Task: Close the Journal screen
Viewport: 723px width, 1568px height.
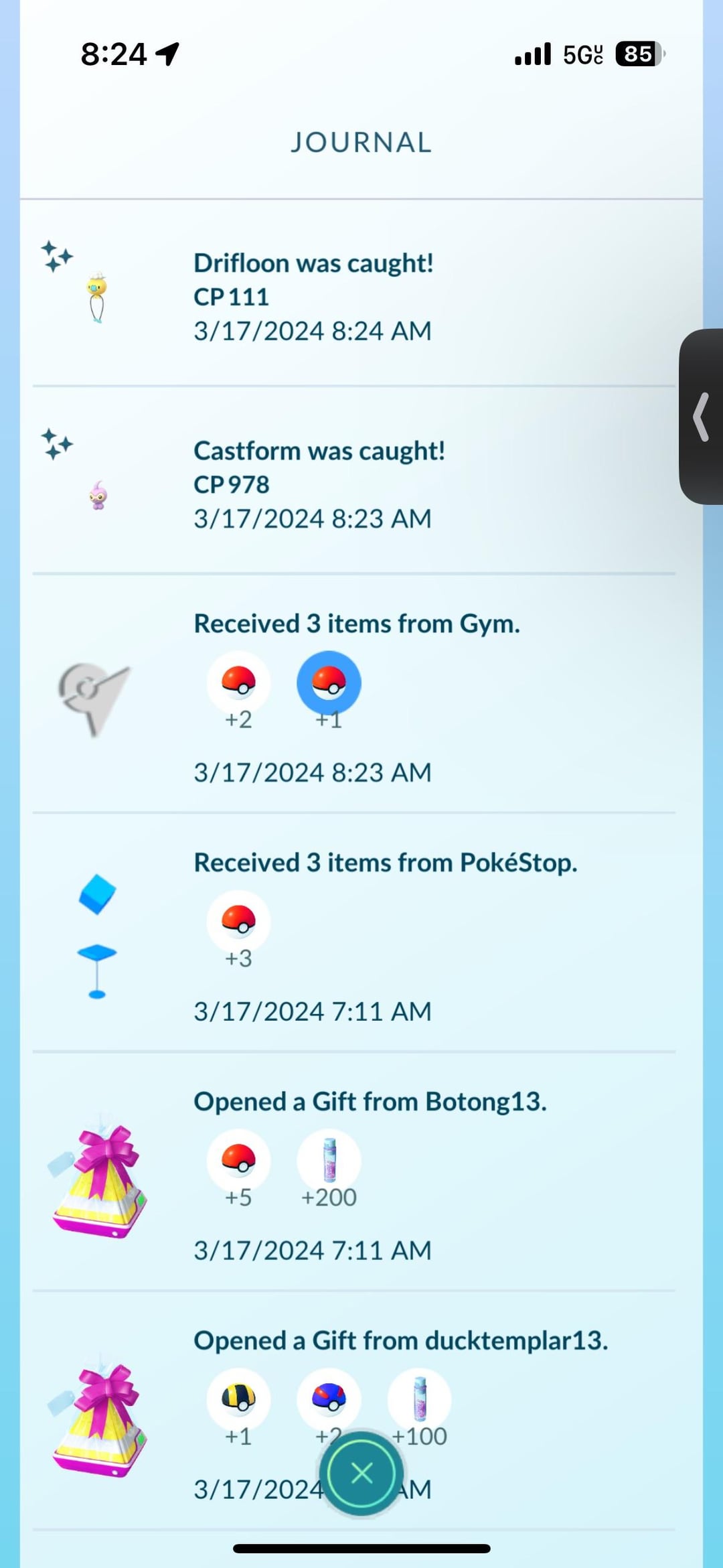Action: pyautogui.click(x=361, y=1473)
